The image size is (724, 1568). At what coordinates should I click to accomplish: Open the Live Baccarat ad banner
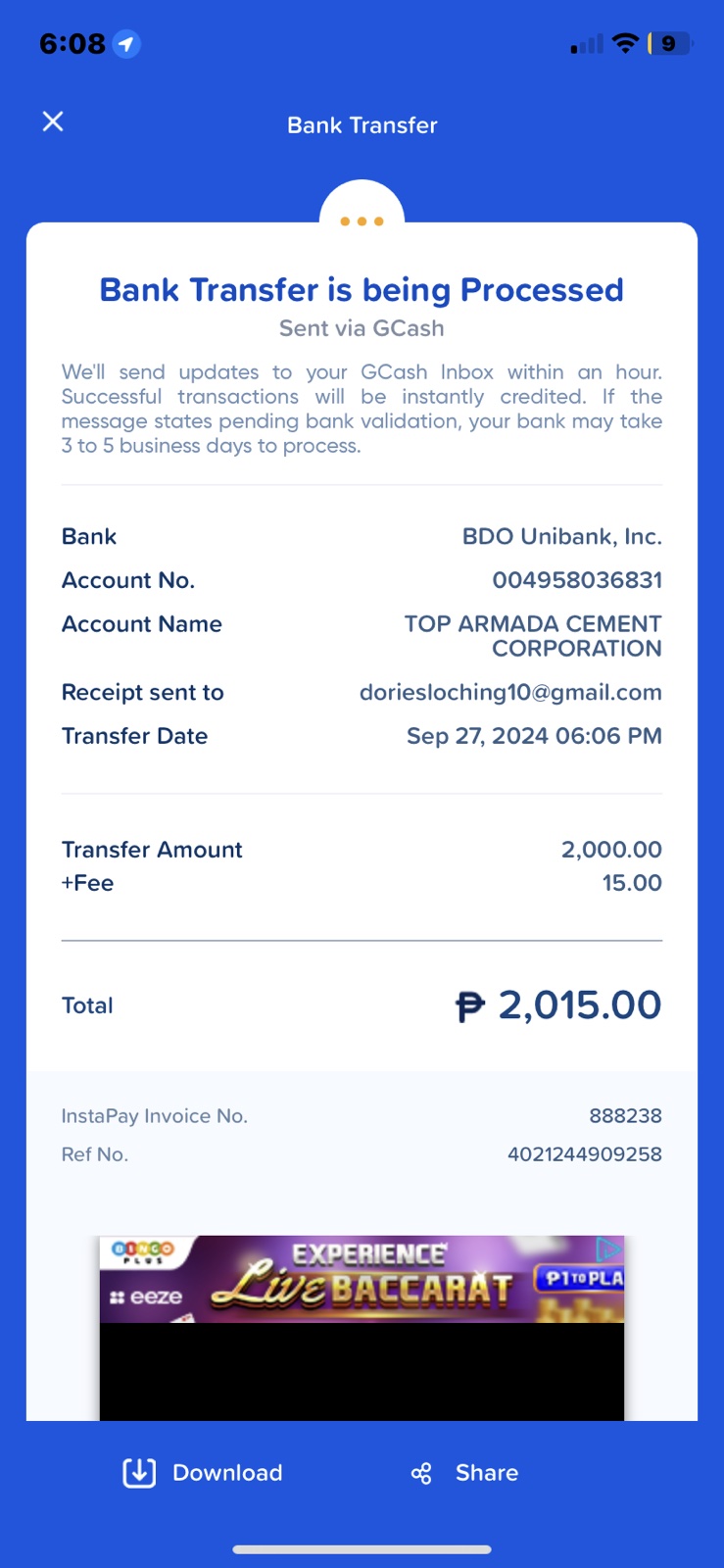coord(361,1281)
